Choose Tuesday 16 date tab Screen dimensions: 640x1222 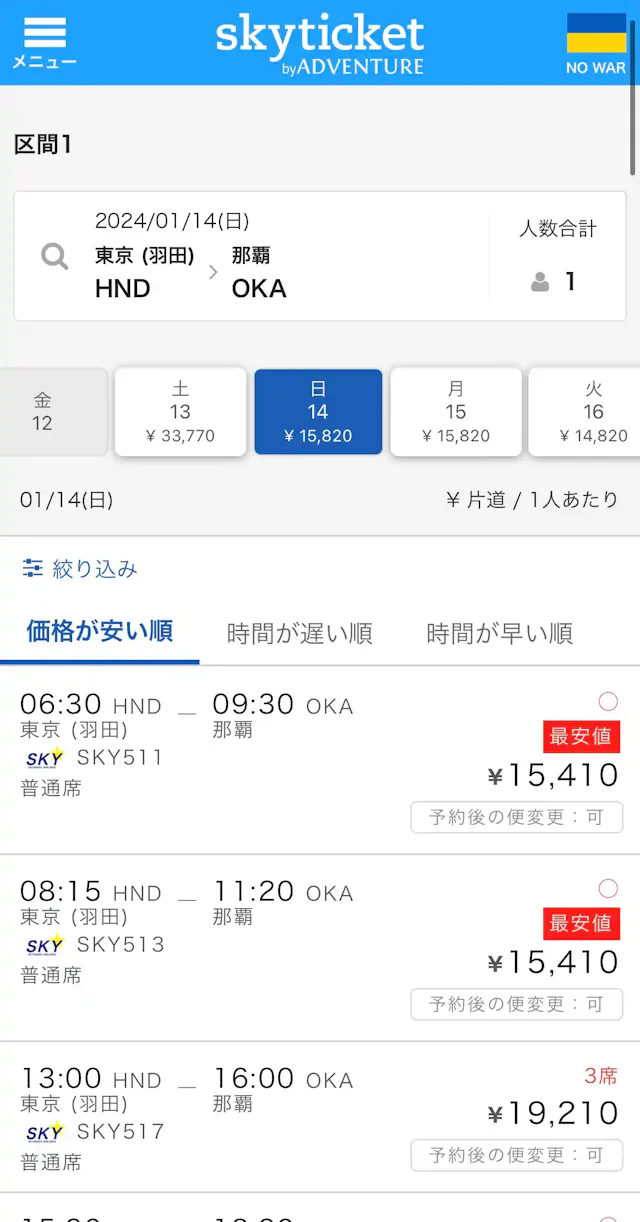[590, 412]
